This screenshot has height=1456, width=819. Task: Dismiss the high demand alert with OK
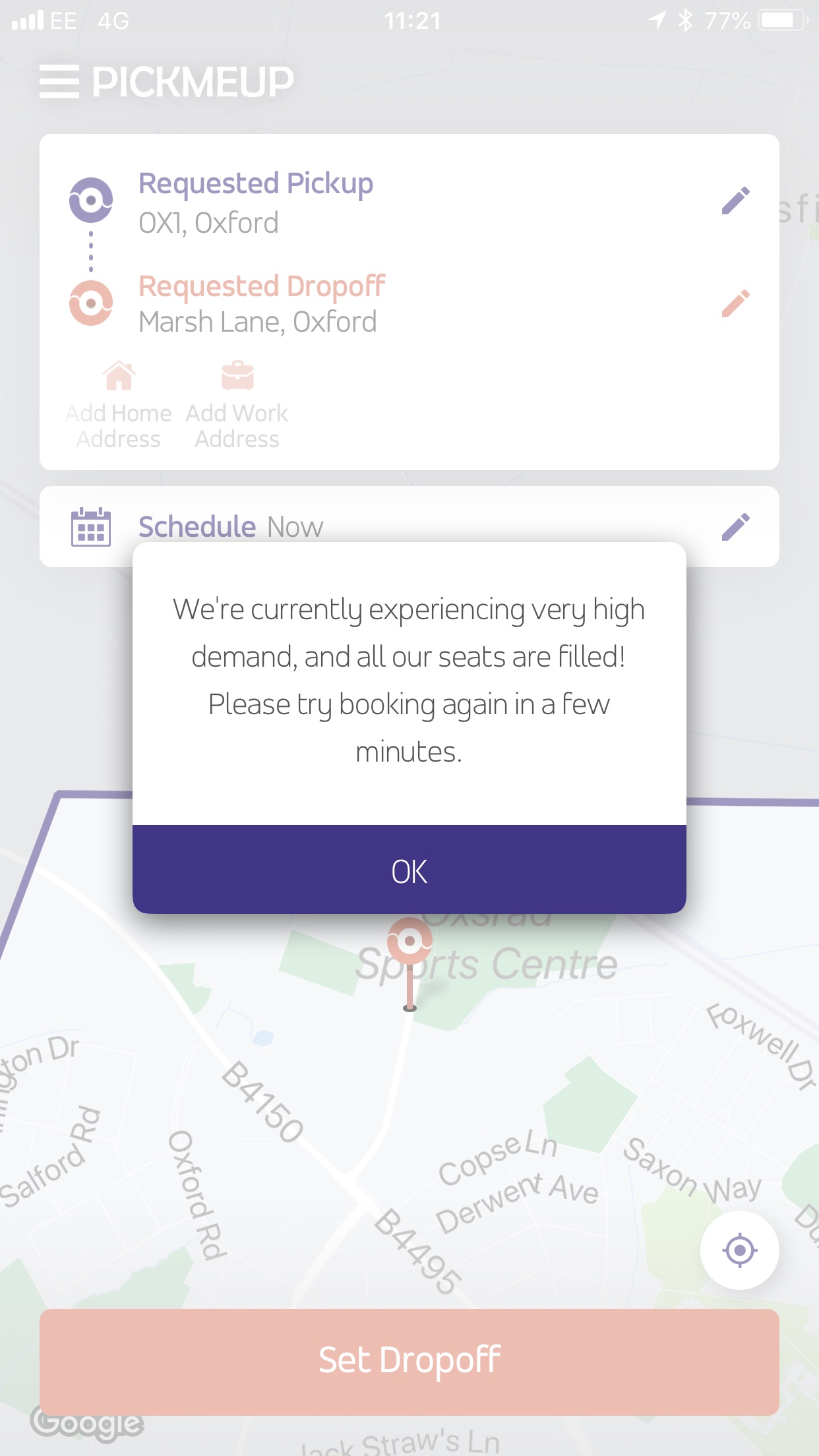click(x=409, y=871)
